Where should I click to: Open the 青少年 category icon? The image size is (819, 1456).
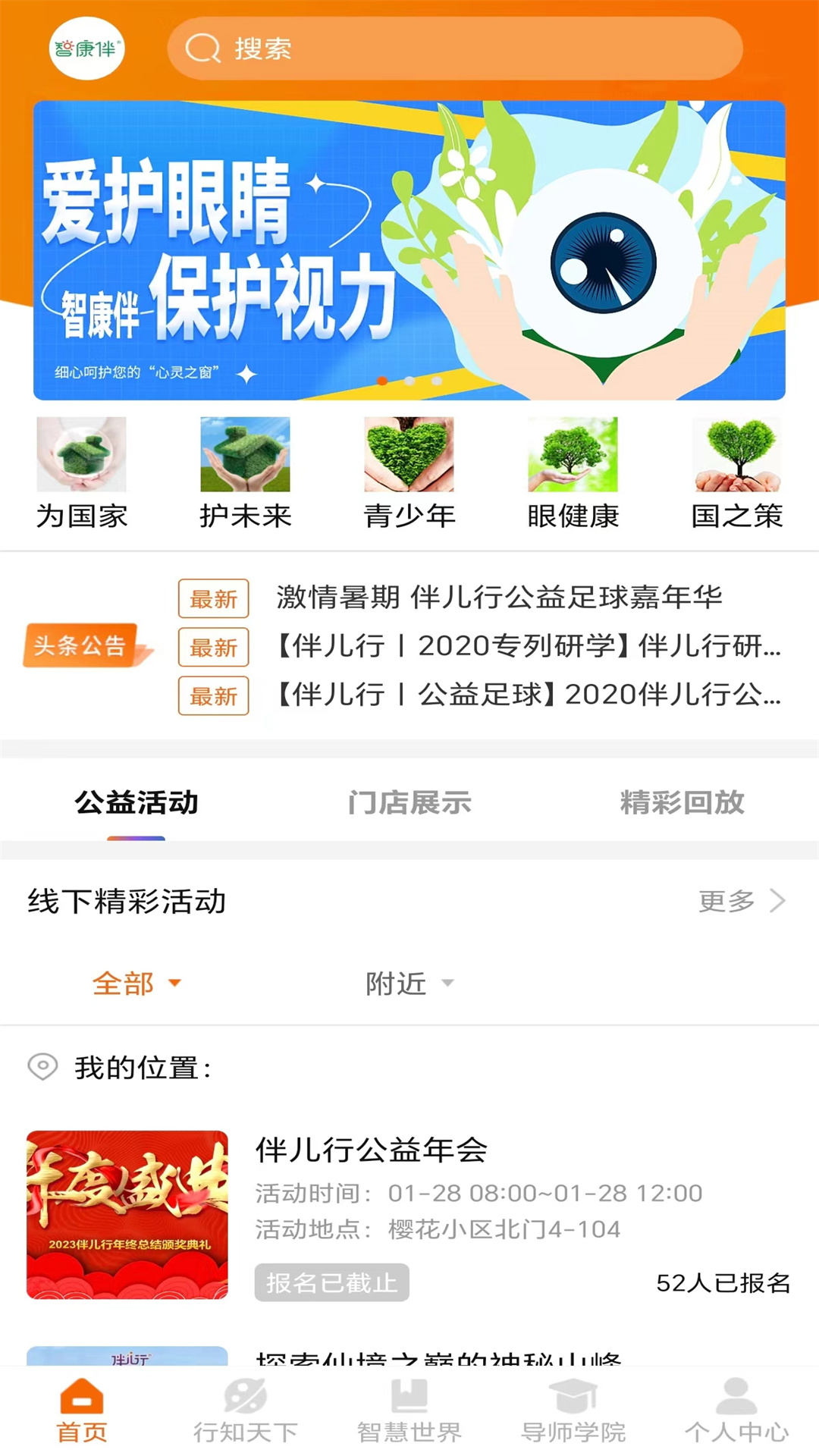pyautogui.click(x=409, y=455)
